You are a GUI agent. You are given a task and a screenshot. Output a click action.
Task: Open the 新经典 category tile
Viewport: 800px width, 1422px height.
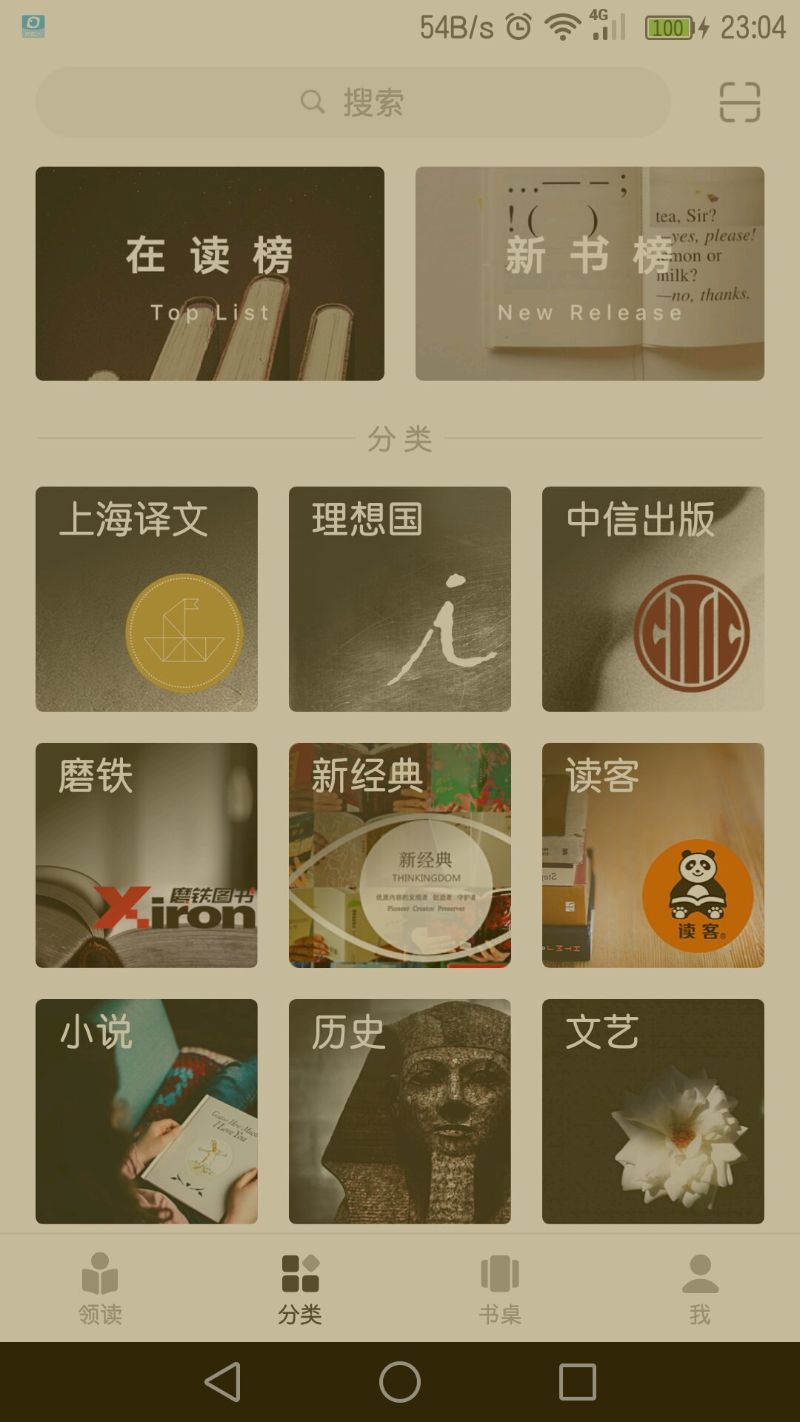pyautogui.click(x=400, y=855)
